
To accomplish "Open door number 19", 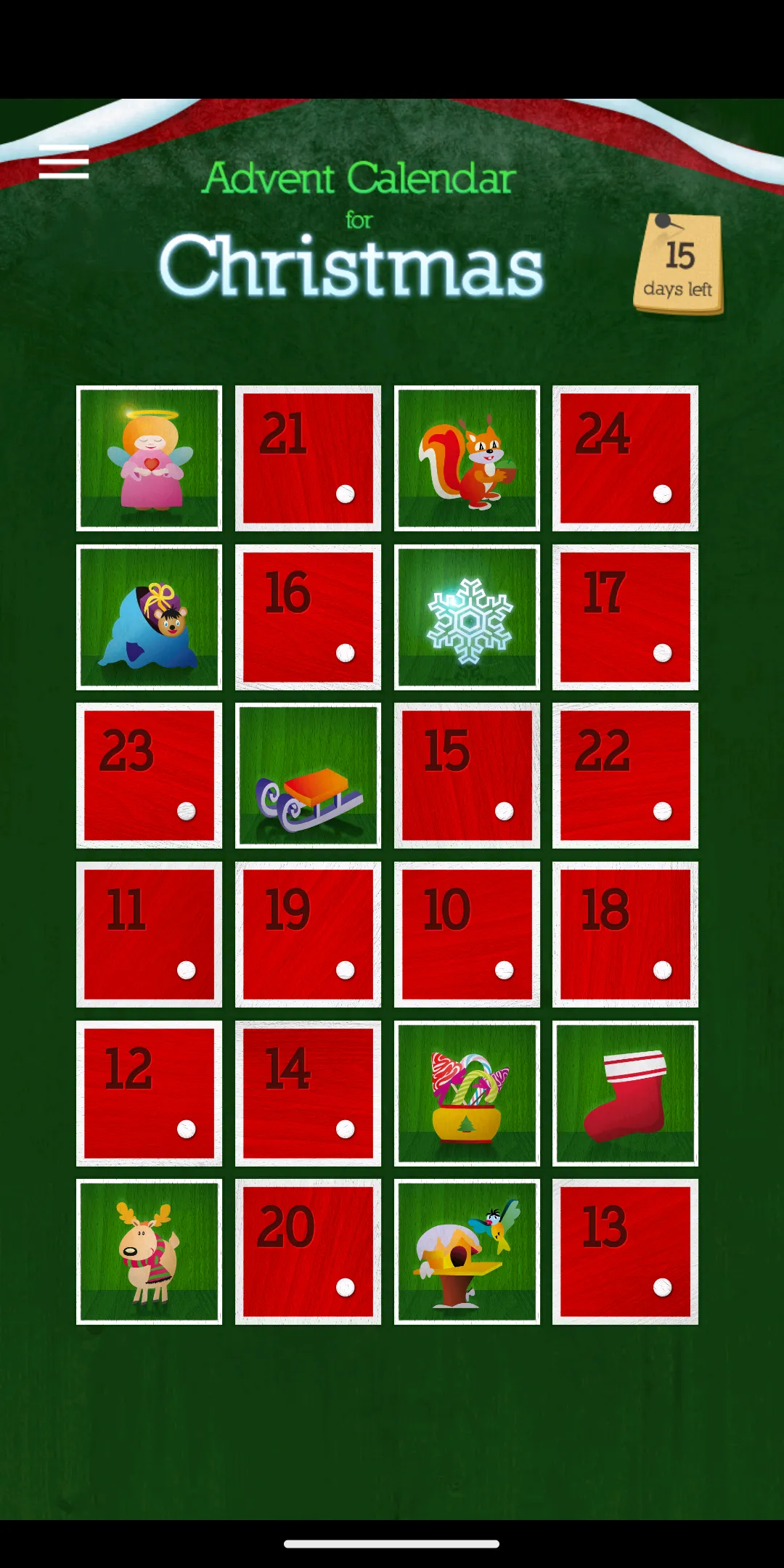I will point(308,934).
